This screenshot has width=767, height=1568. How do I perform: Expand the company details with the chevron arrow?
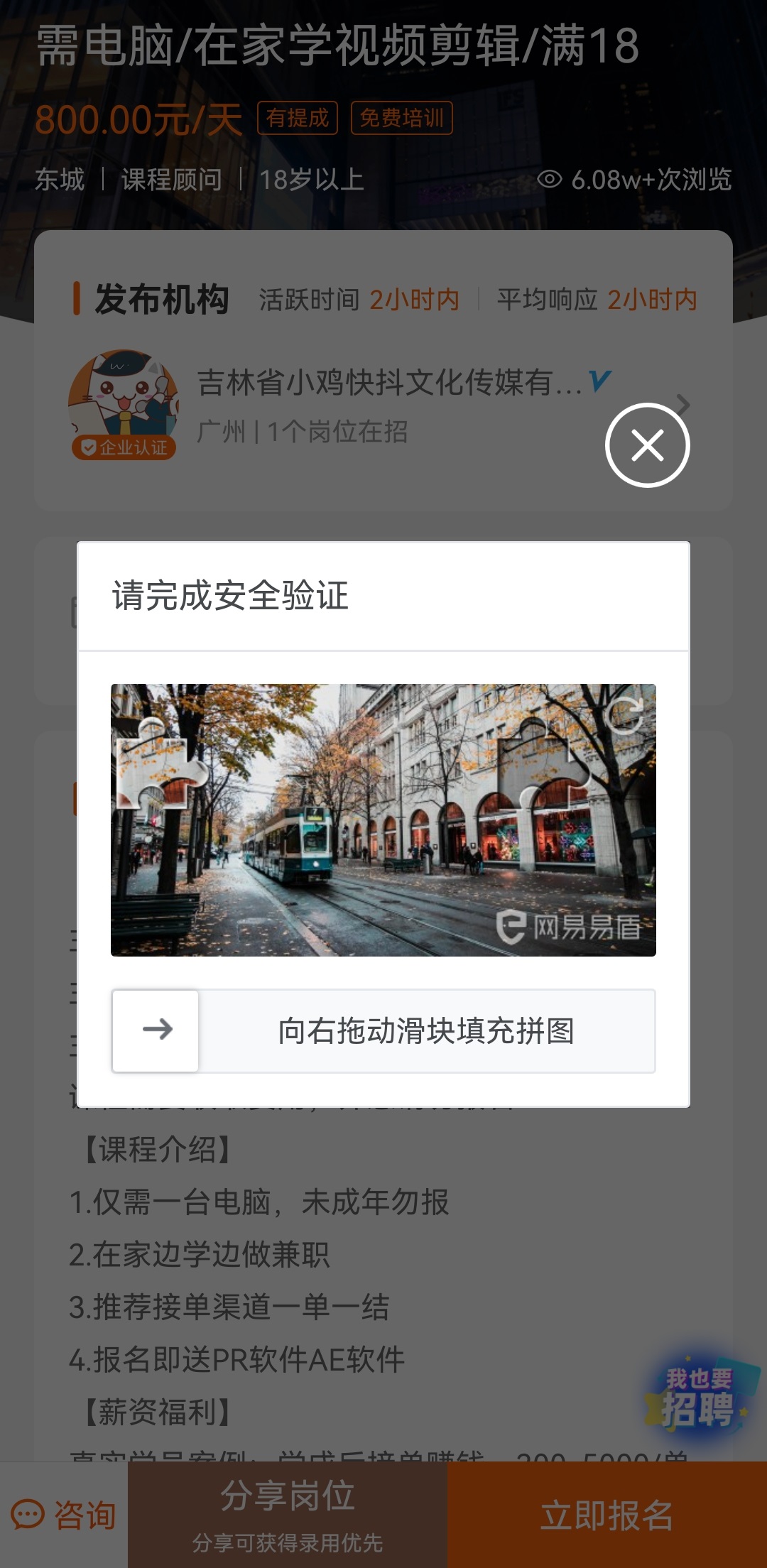(682, 405)
